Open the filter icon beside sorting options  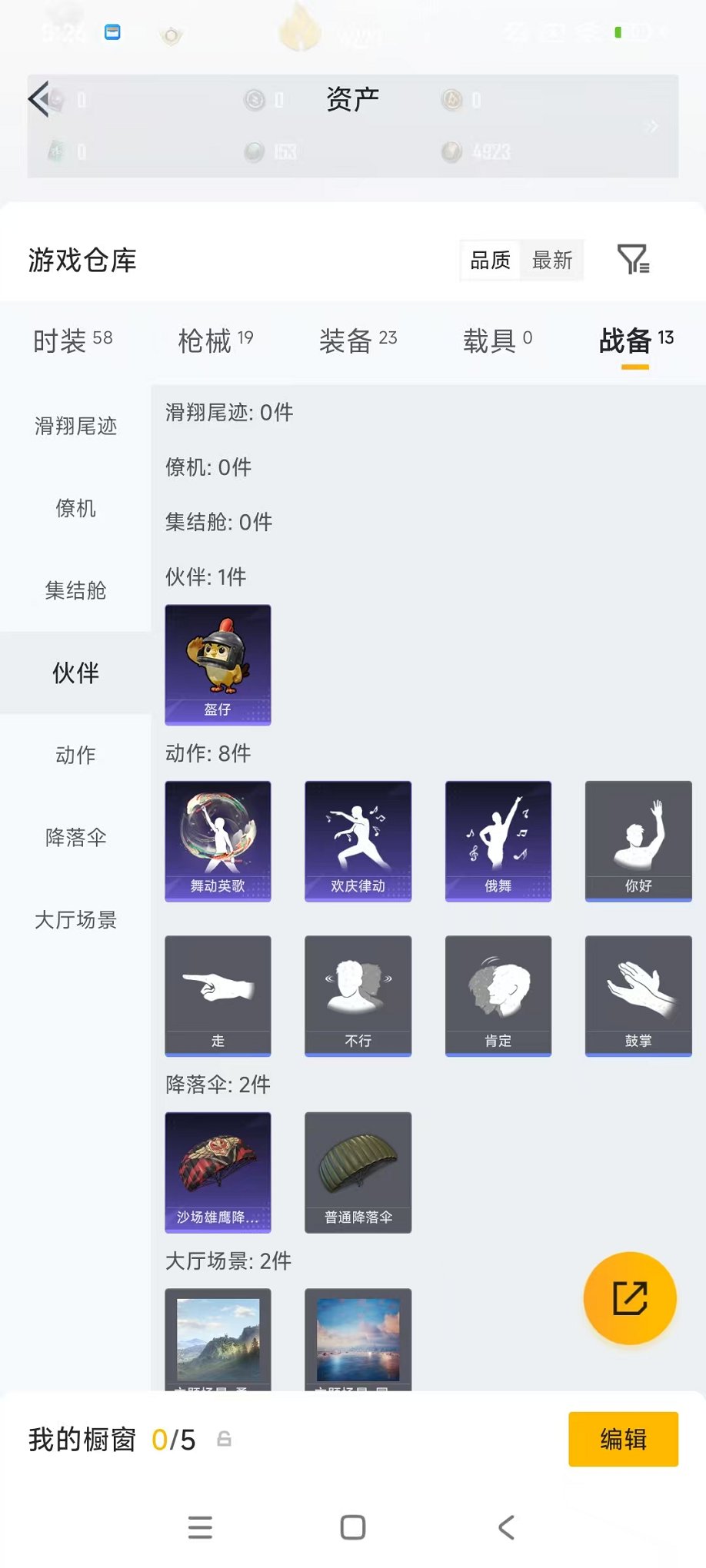pos(633,261)
